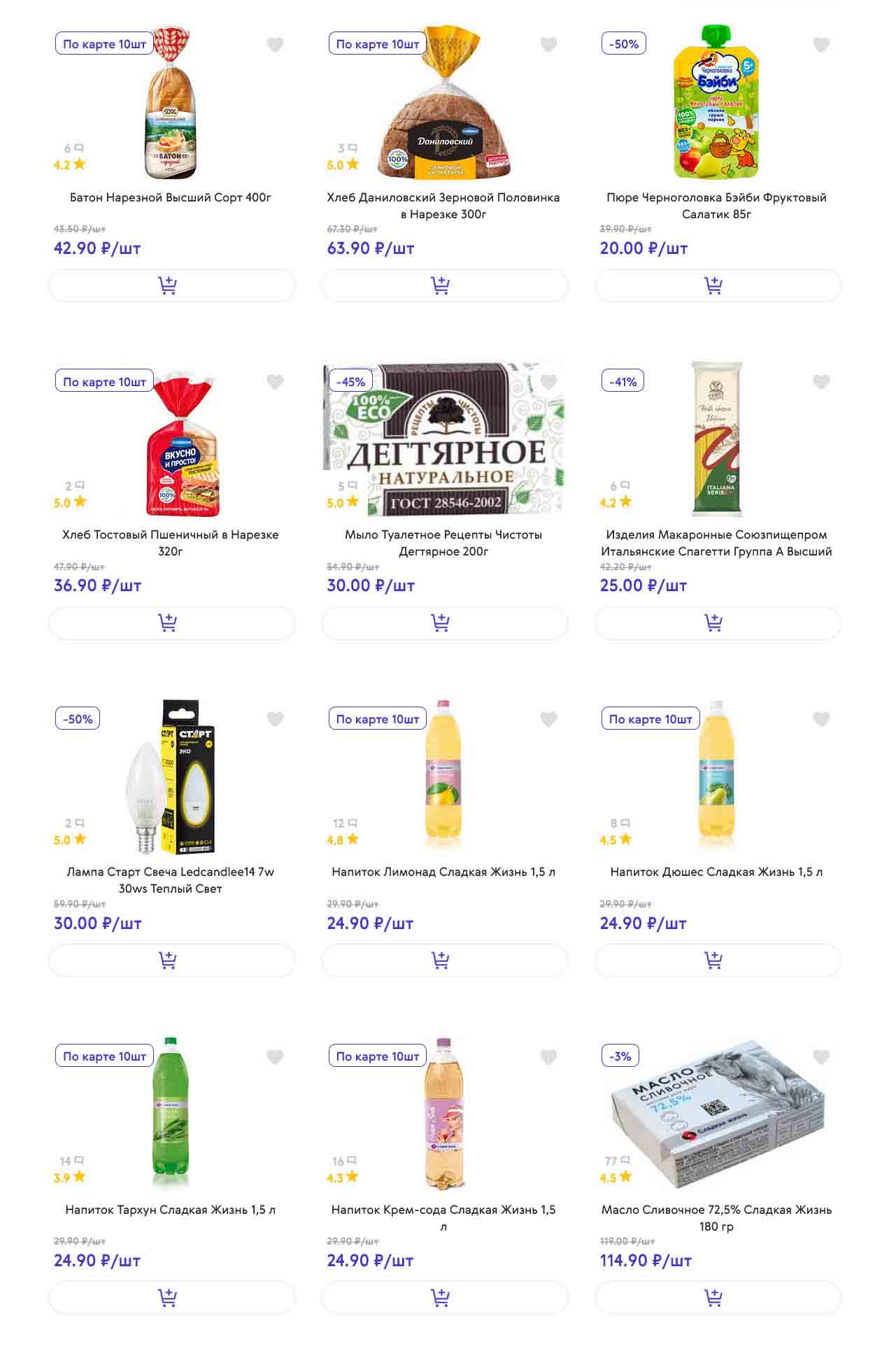
Task: Favorite the Хлеб Даниловский Зерновой
Action: coord(548,45)
